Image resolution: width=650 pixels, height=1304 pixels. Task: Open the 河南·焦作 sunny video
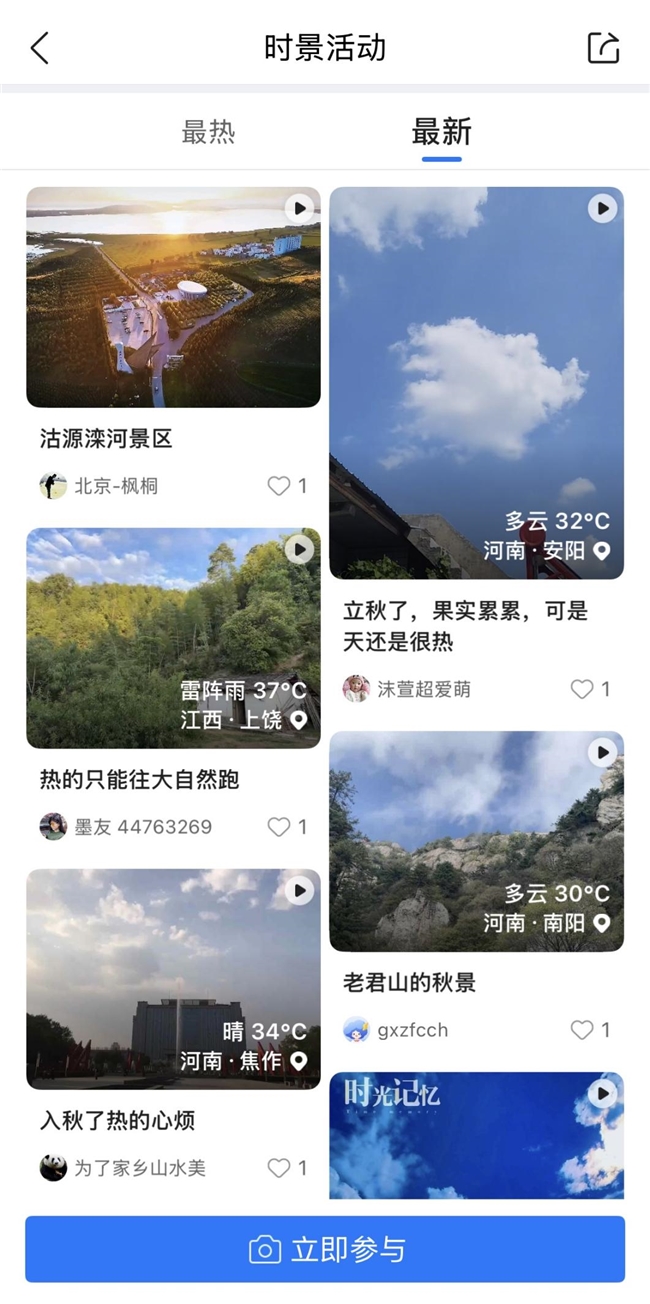click(173, 979)
